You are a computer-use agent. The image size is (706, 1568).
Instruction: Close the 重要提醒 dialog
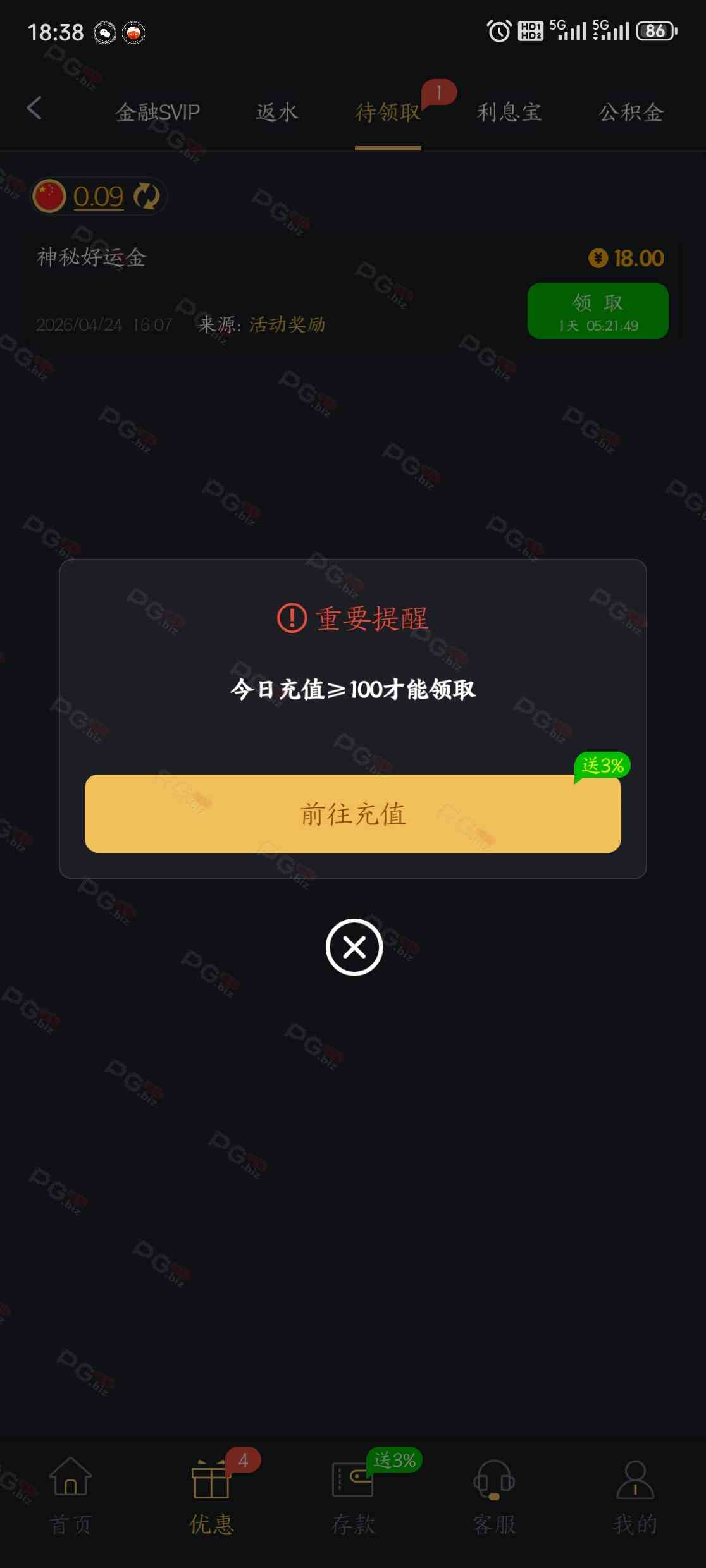354,947
